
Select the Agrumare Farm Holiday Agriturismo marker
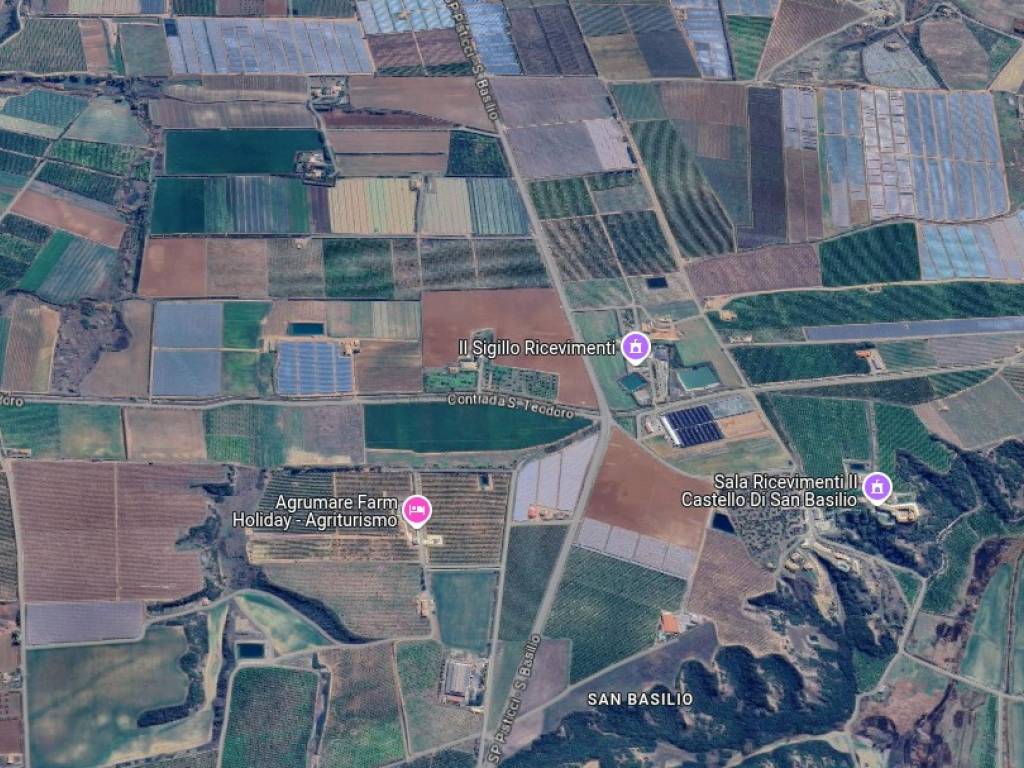pos(416,512)
